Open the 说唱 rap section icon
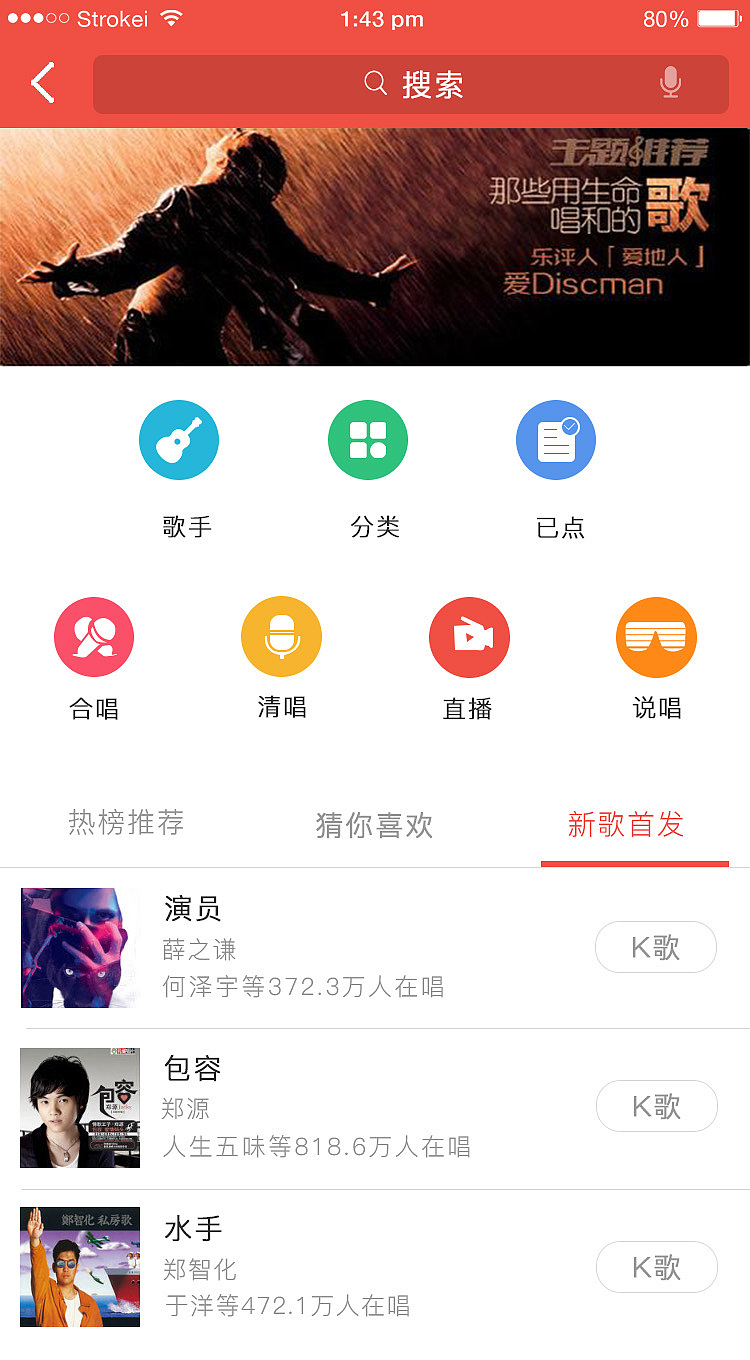The width and height of the screenshot is (750, 1360). click(656, 637)
